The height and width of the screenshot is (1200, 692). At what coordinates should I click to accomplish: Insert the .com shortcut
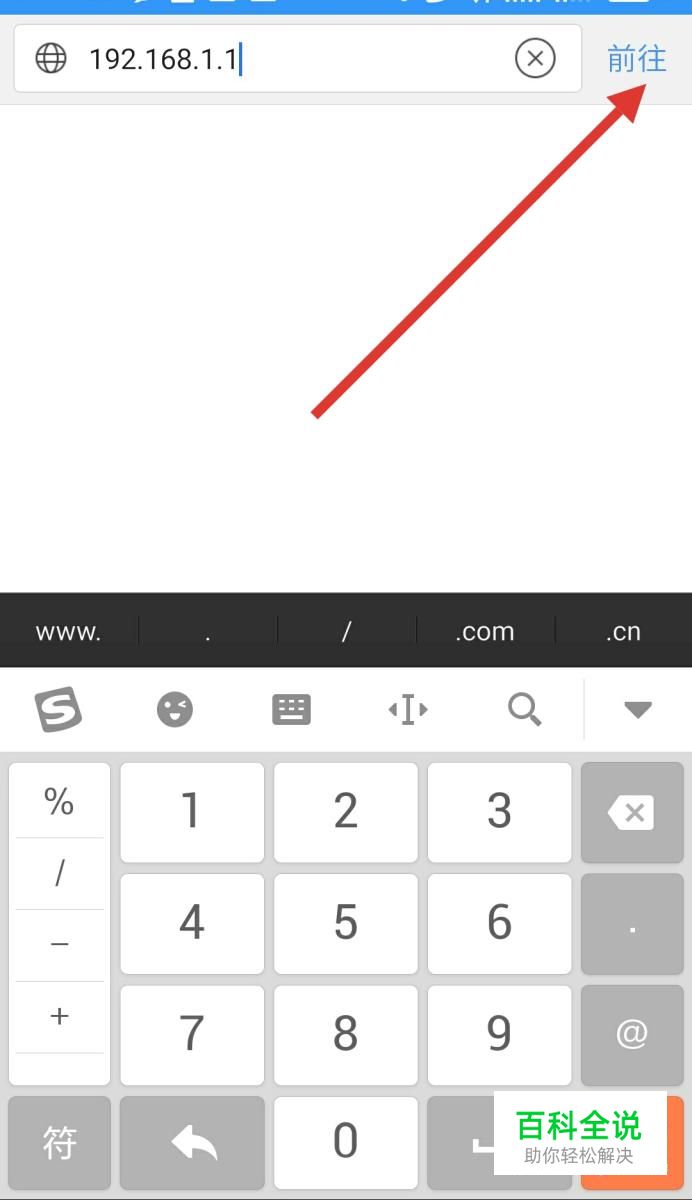(x=484, y=631)
